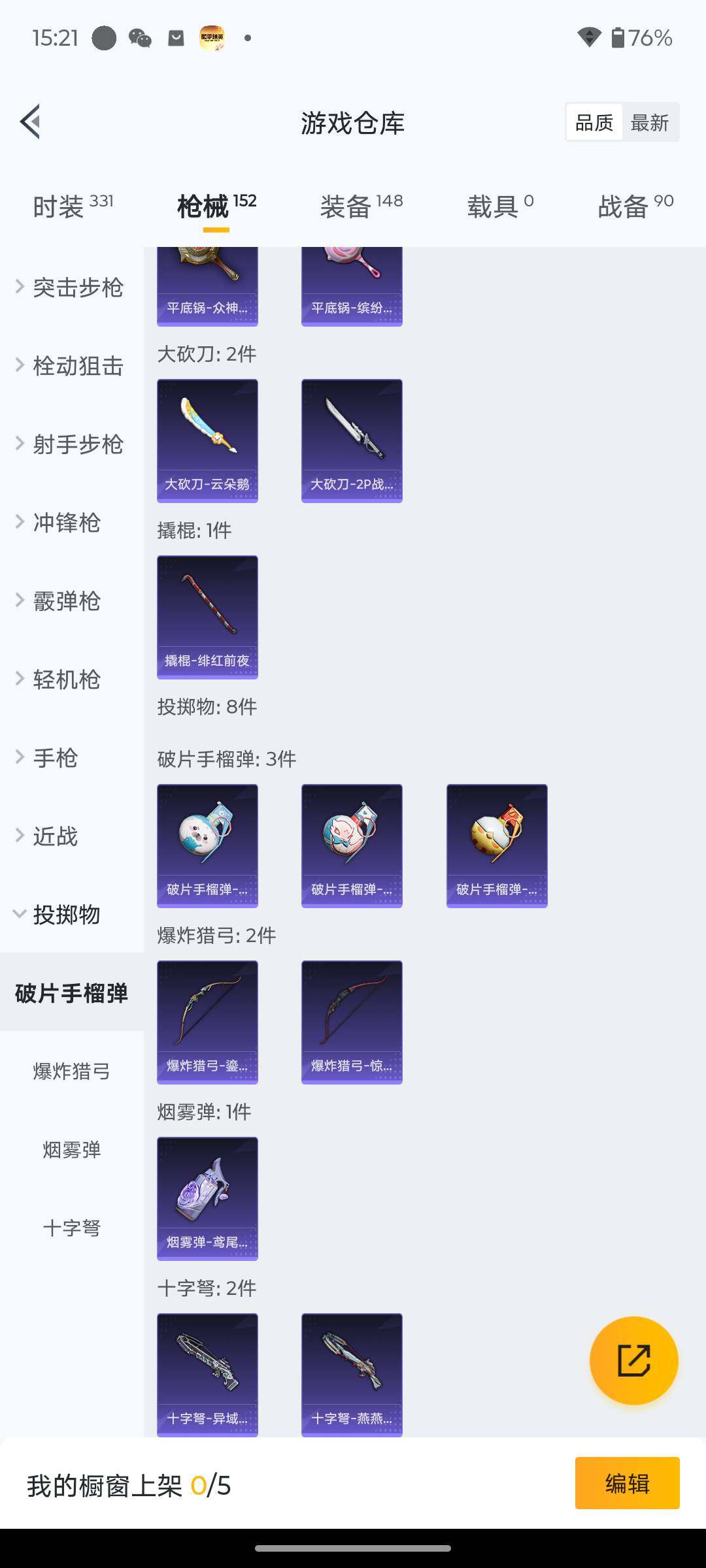This screenshot has width=706, height=1568.
Task: Tap the orange share floating button
Action: (x=633, y=1361)
